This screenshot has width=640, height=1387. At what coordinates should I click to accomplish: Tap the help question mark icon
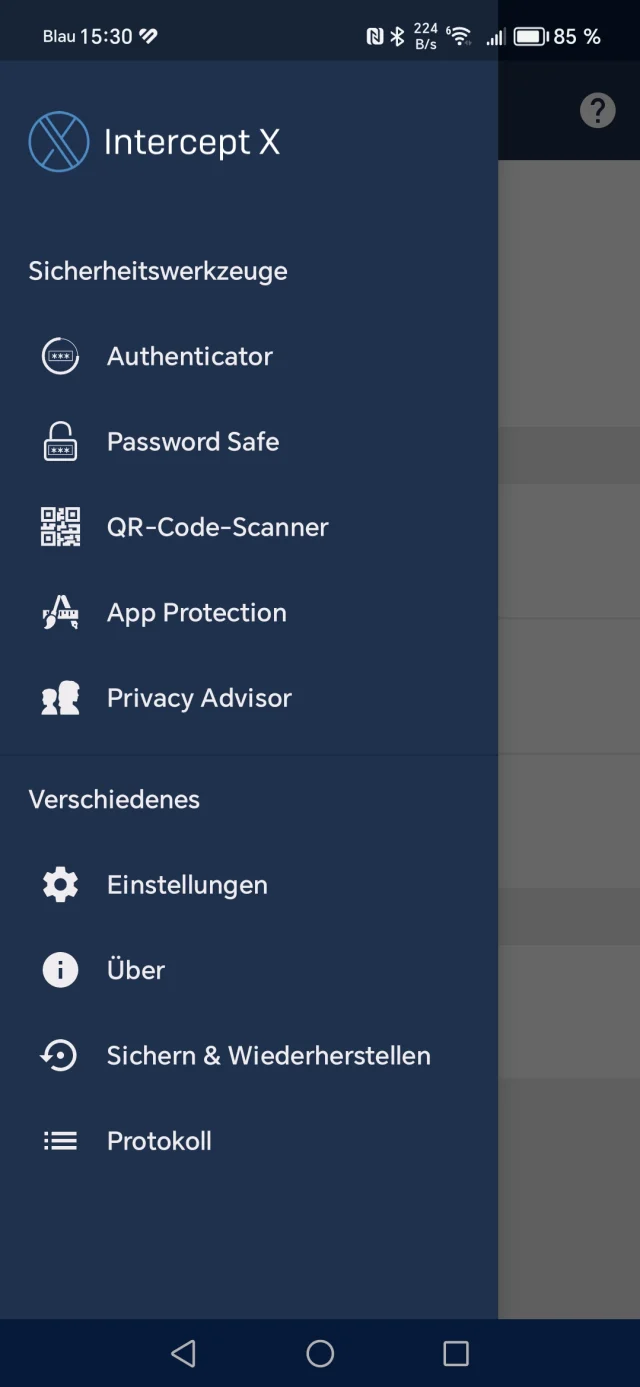click(x=598, y=110)
